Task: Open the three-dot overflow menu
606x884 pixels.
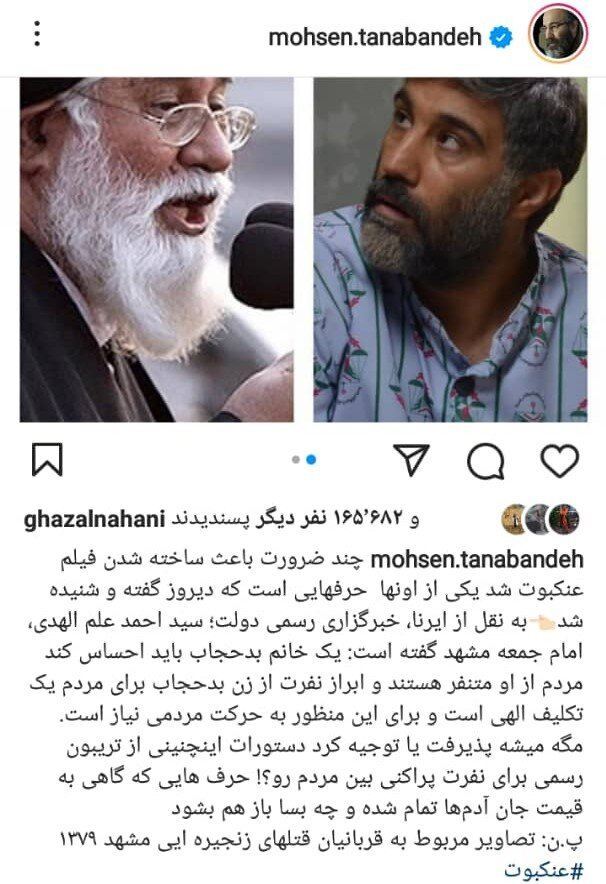Action: (37, 34)
